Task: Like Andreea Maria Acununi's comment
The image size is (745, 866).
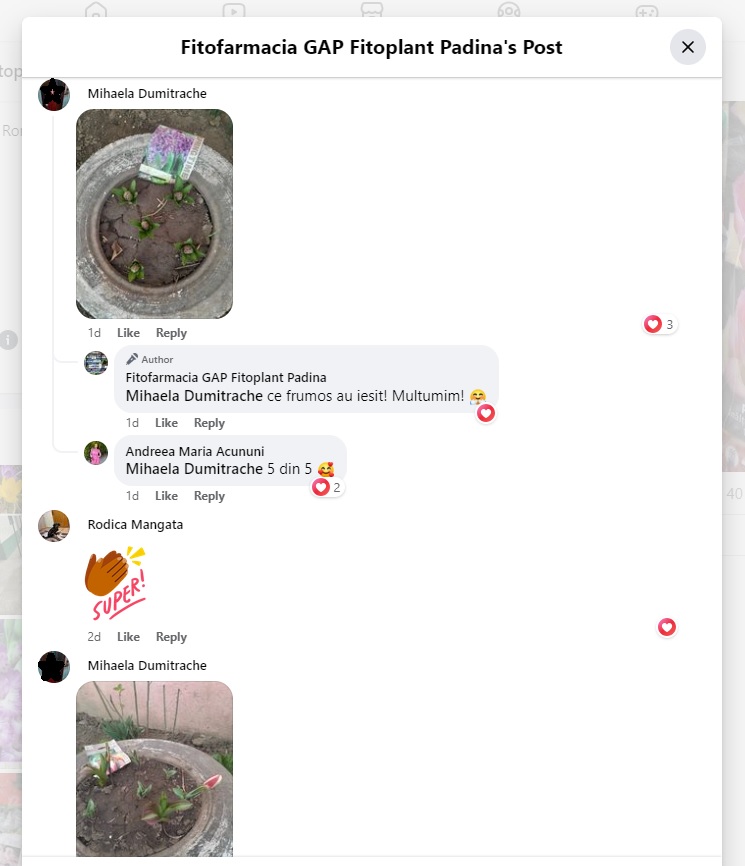Action: tap(166, 496)
